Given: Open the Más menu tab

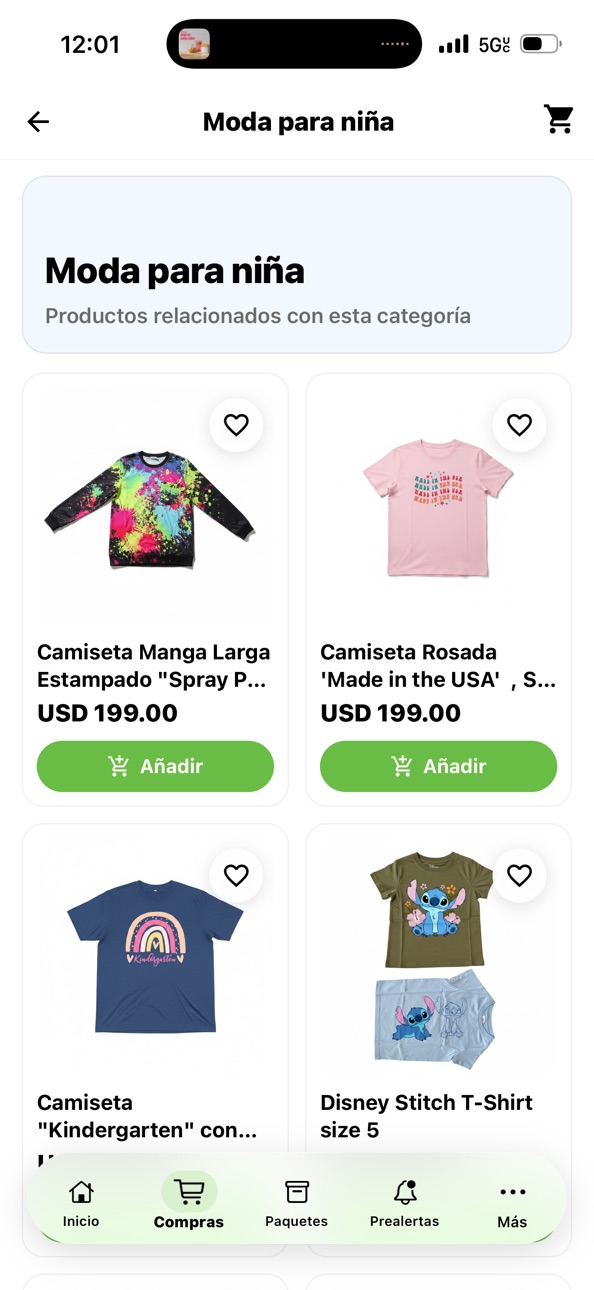Looking at the screenshot, I should click(x=512, y=1203).
